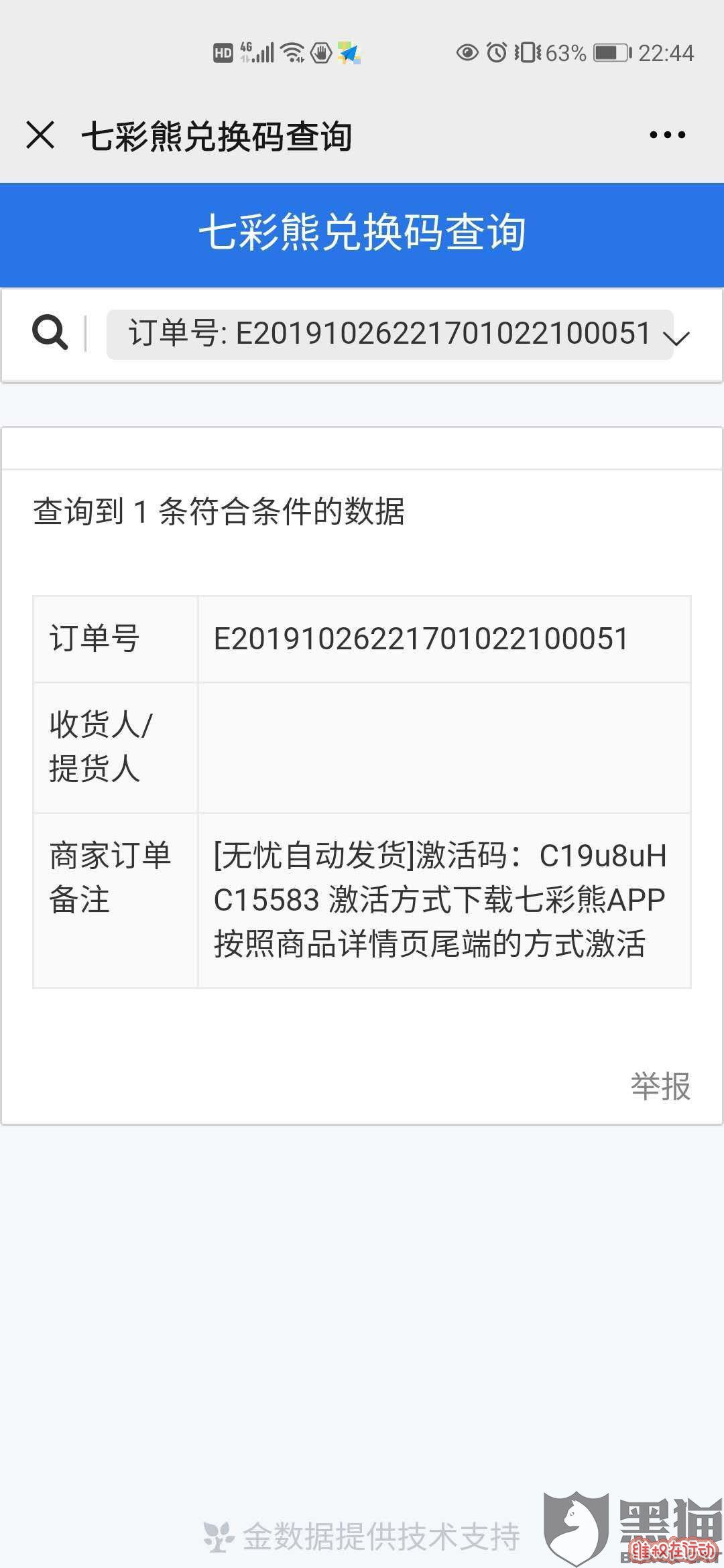
Task: Tap the search magnifier icon
Action: [50, 333]
